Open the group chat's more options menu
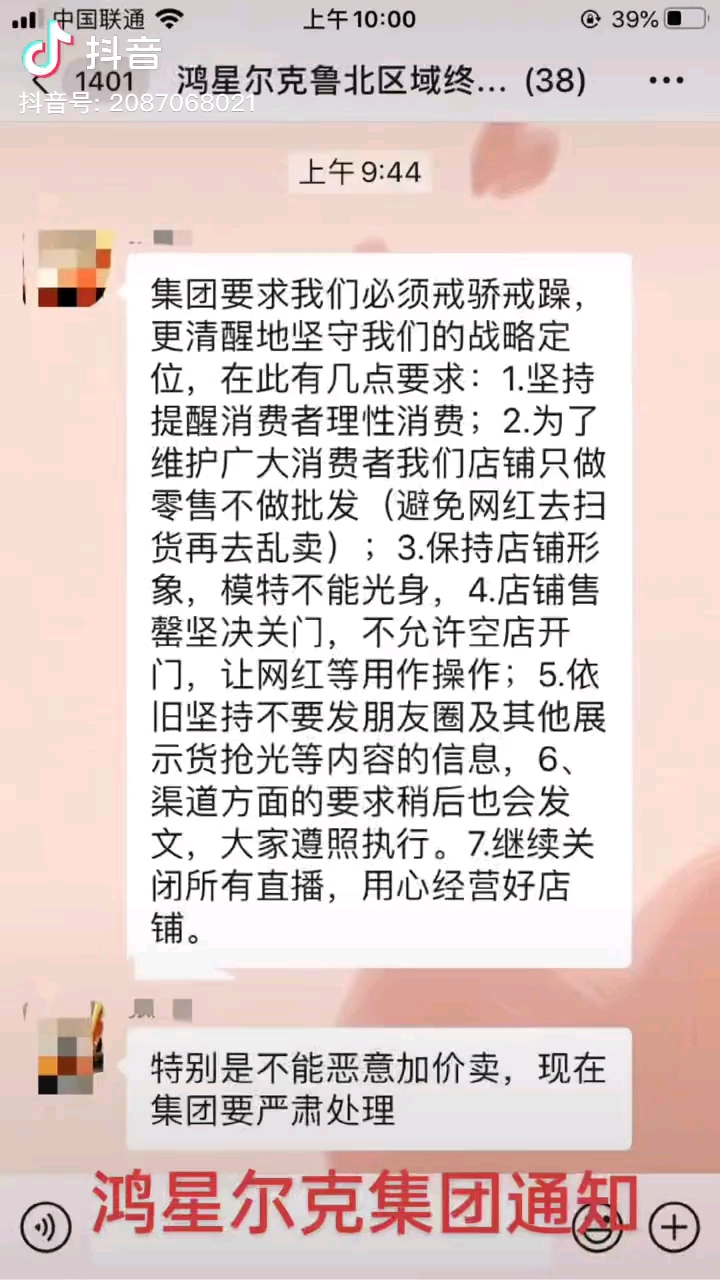 [666, 80]
